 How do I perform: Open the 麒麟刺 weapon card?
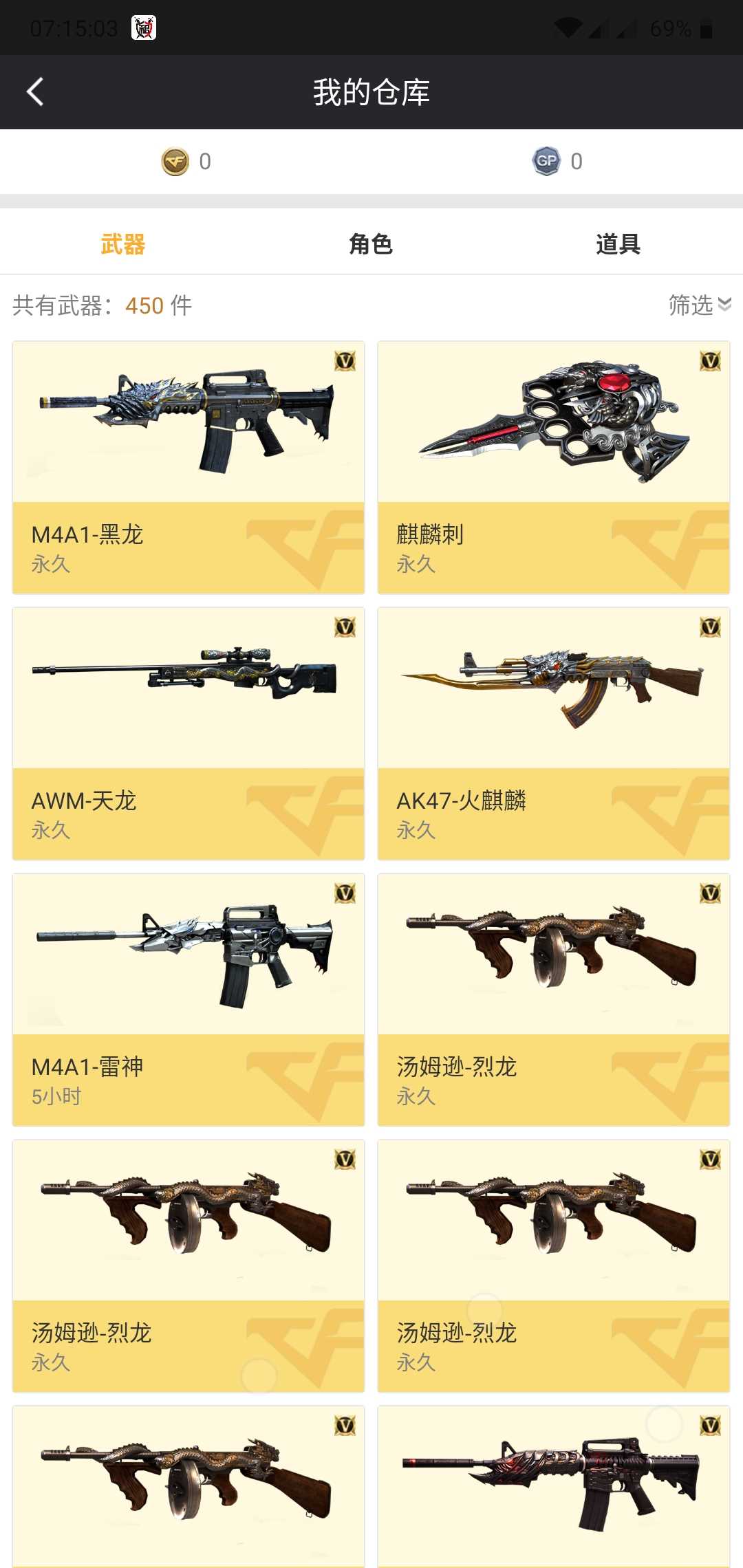point(554,468)
